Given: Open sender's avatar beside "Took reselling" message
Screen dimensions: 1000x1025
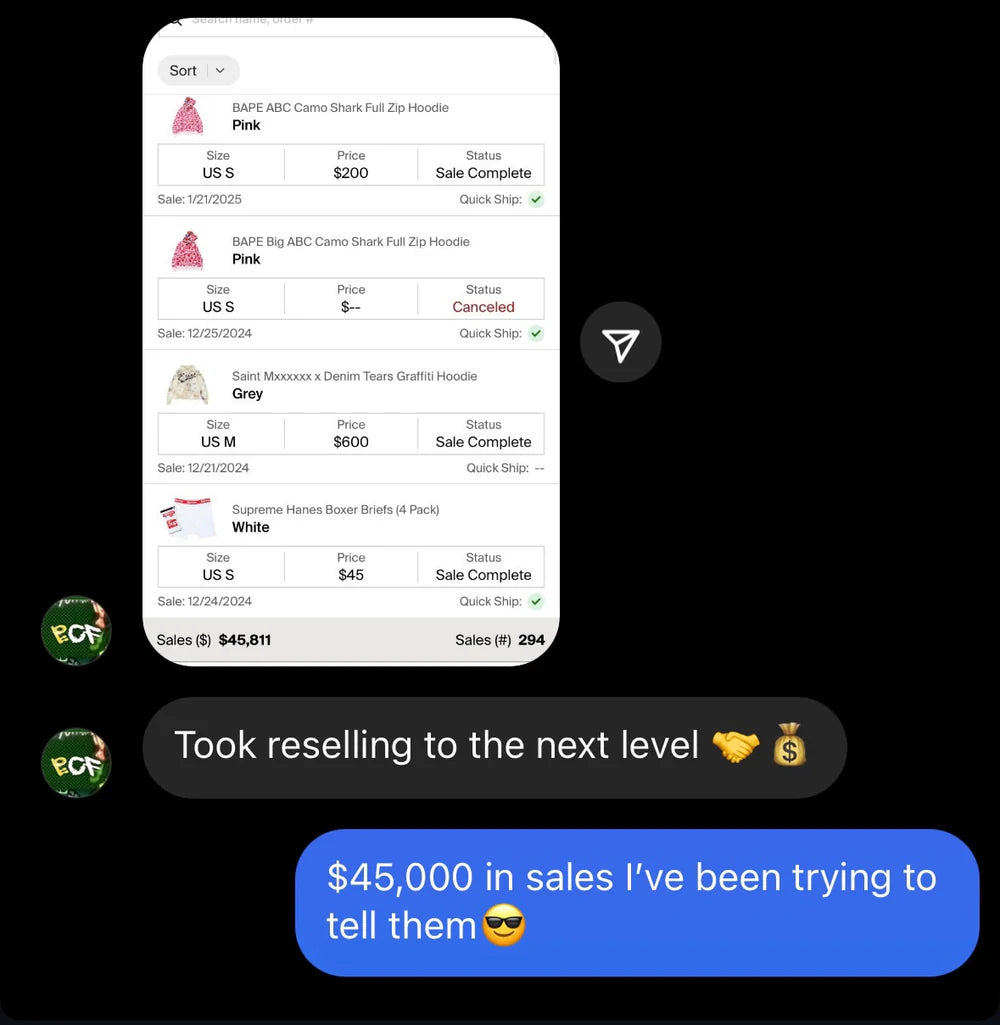Looking at the screenshot, I should tap(76, 762).
